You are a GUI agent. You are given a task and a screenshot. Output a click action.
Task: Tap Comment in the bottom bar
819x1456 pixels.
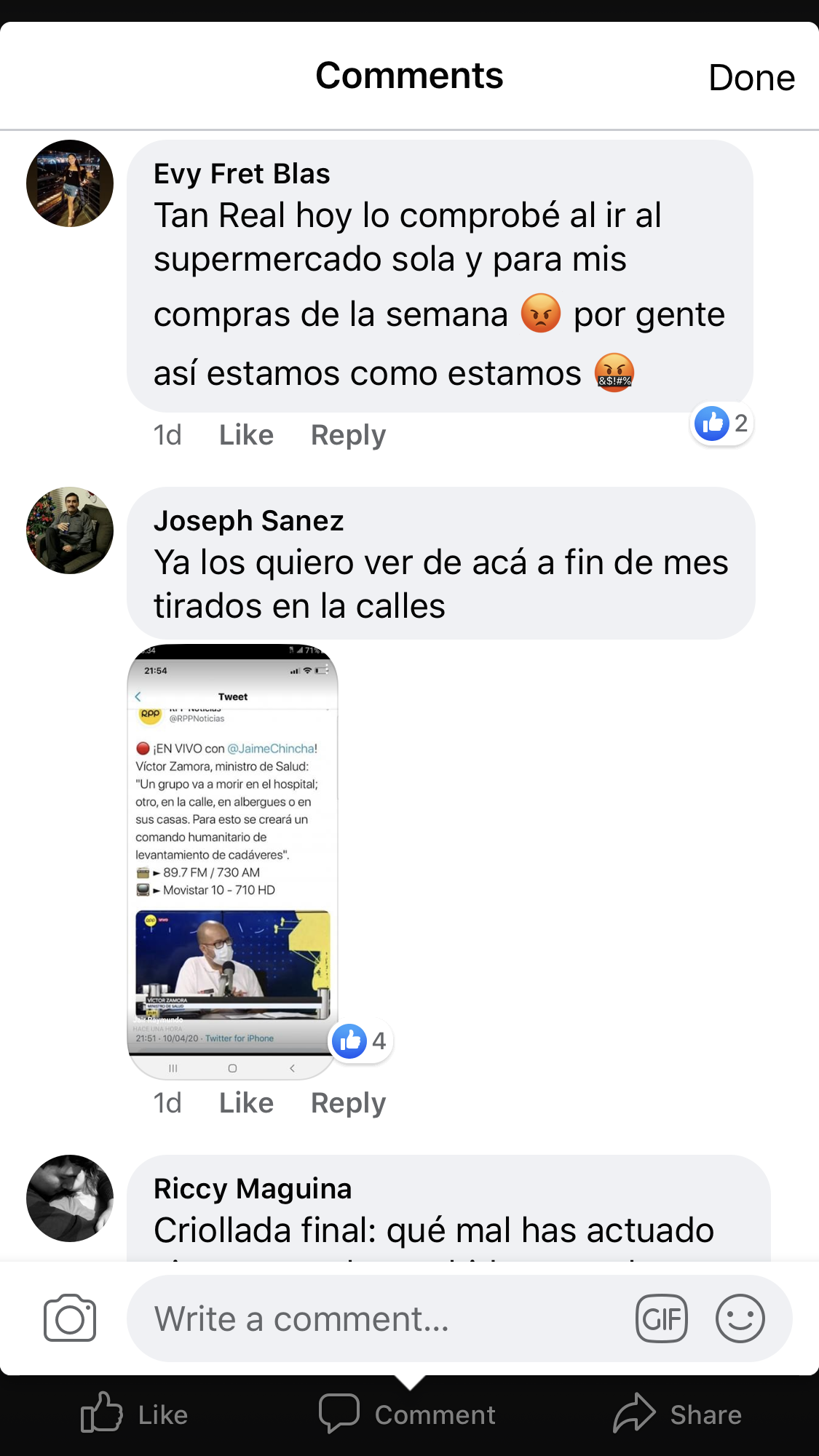408,1415
